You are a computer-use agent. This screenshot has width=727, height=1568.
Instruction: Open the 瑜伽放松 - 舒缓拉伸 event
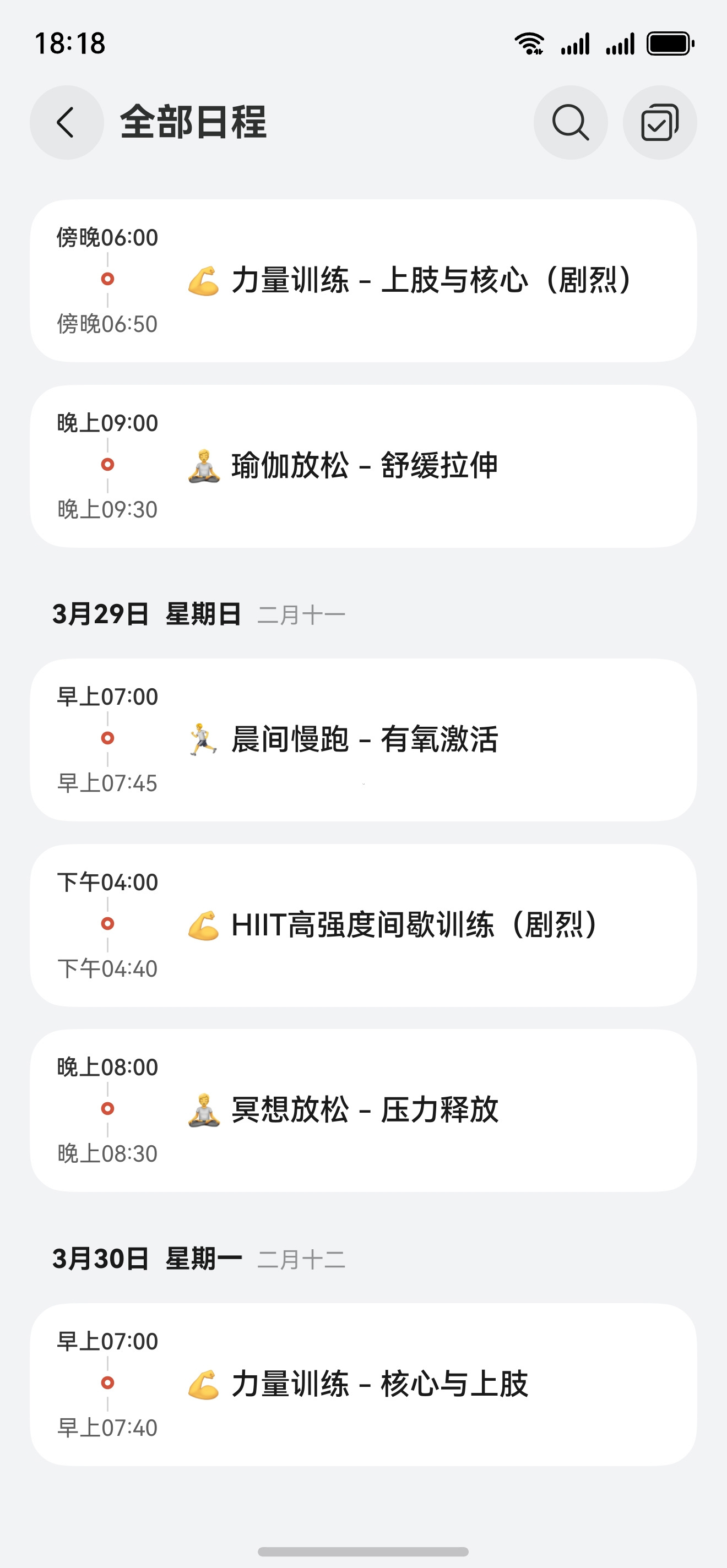[x=363, y=466]
